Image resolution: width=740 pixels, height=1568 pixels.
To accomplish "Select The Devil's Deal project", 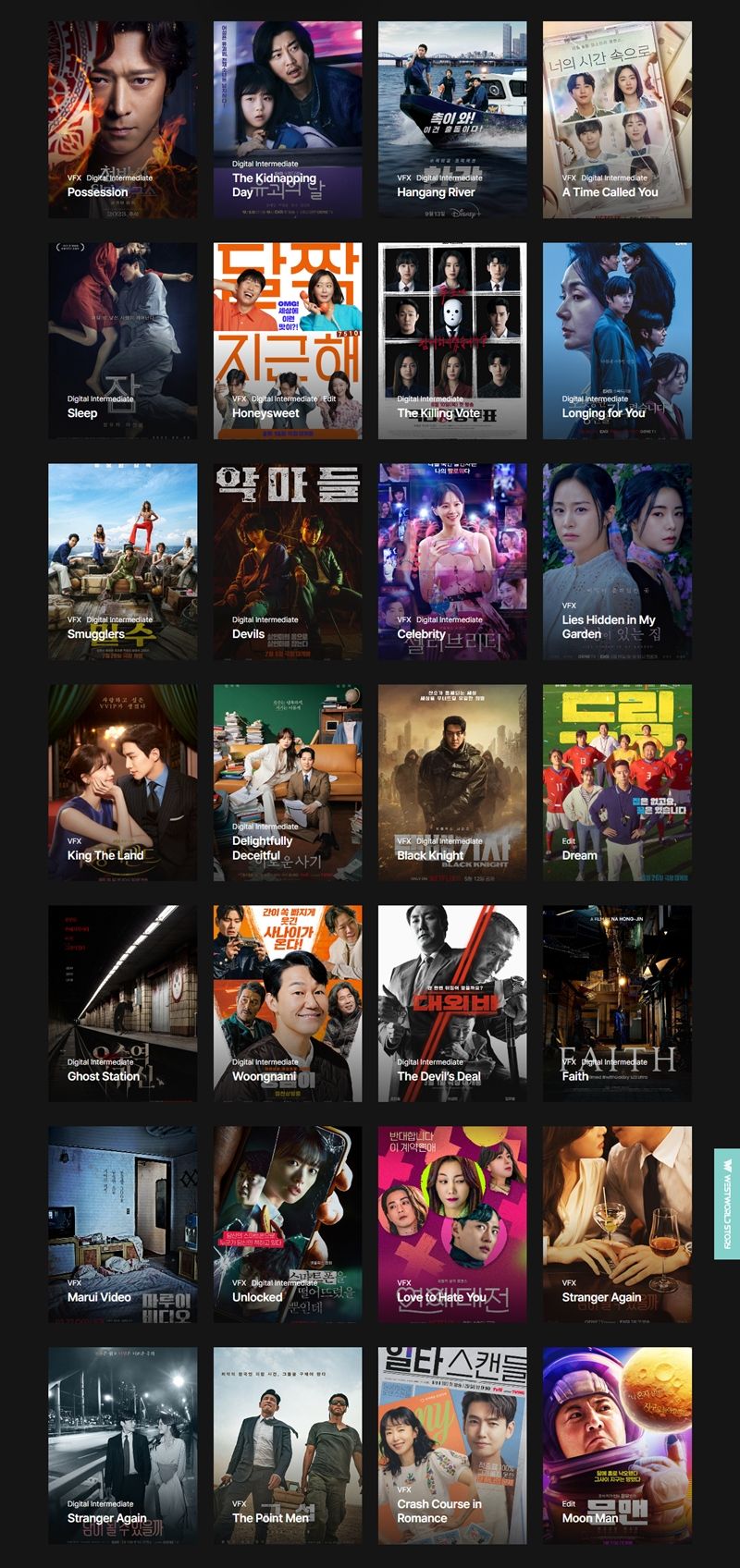I will pos(452,1004).
